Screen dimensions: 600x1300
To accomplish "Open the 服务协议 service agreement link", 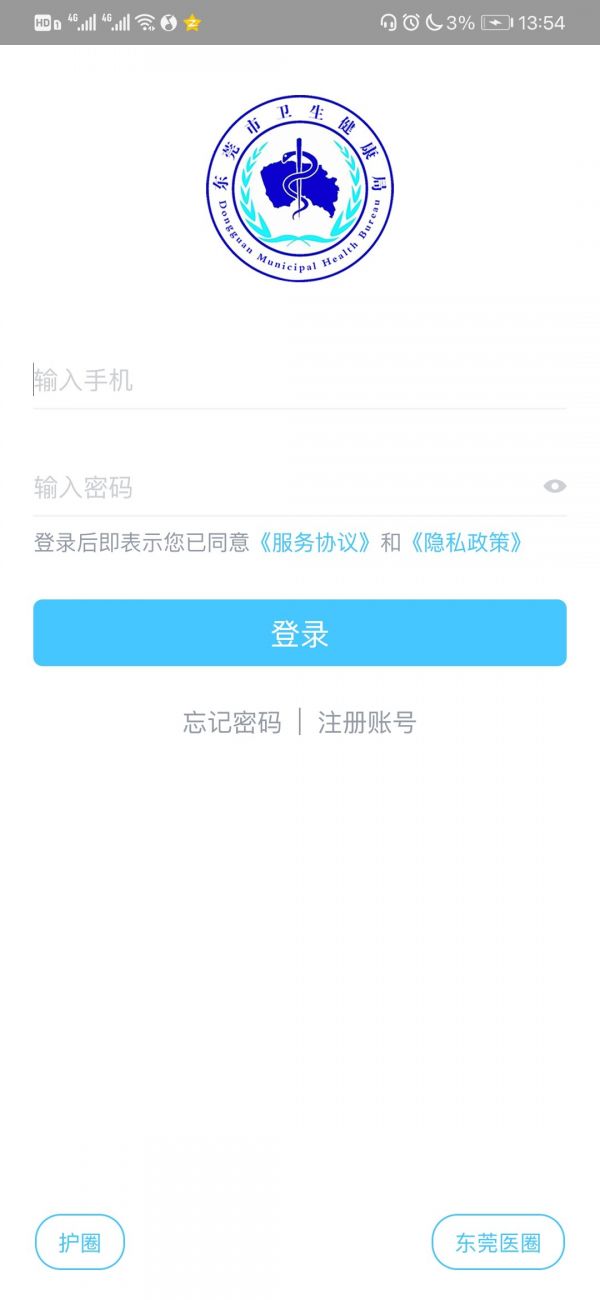I will pos(315,542).
